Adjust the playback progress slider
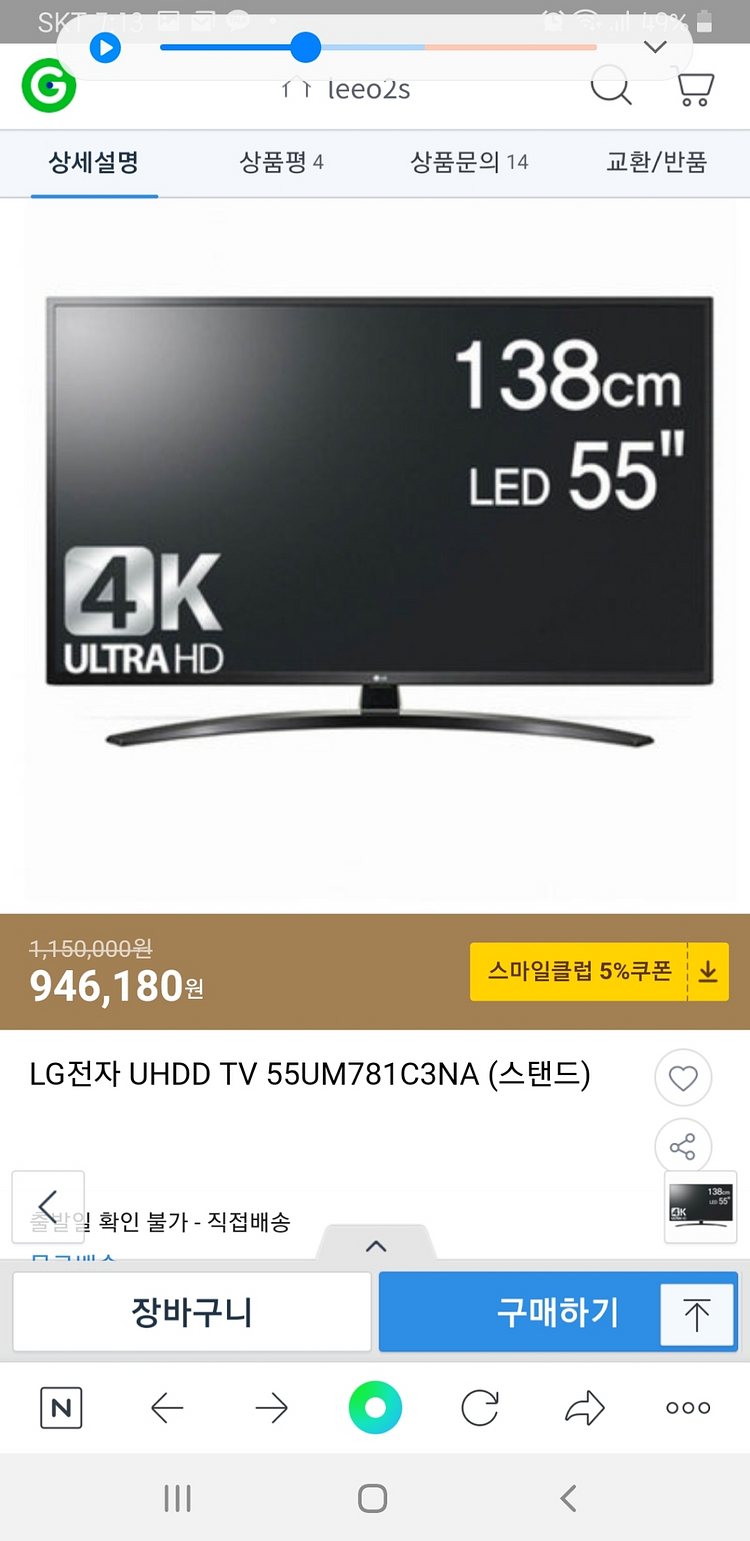The width and height of the screenshot is (750, 1541). [307, 47]
